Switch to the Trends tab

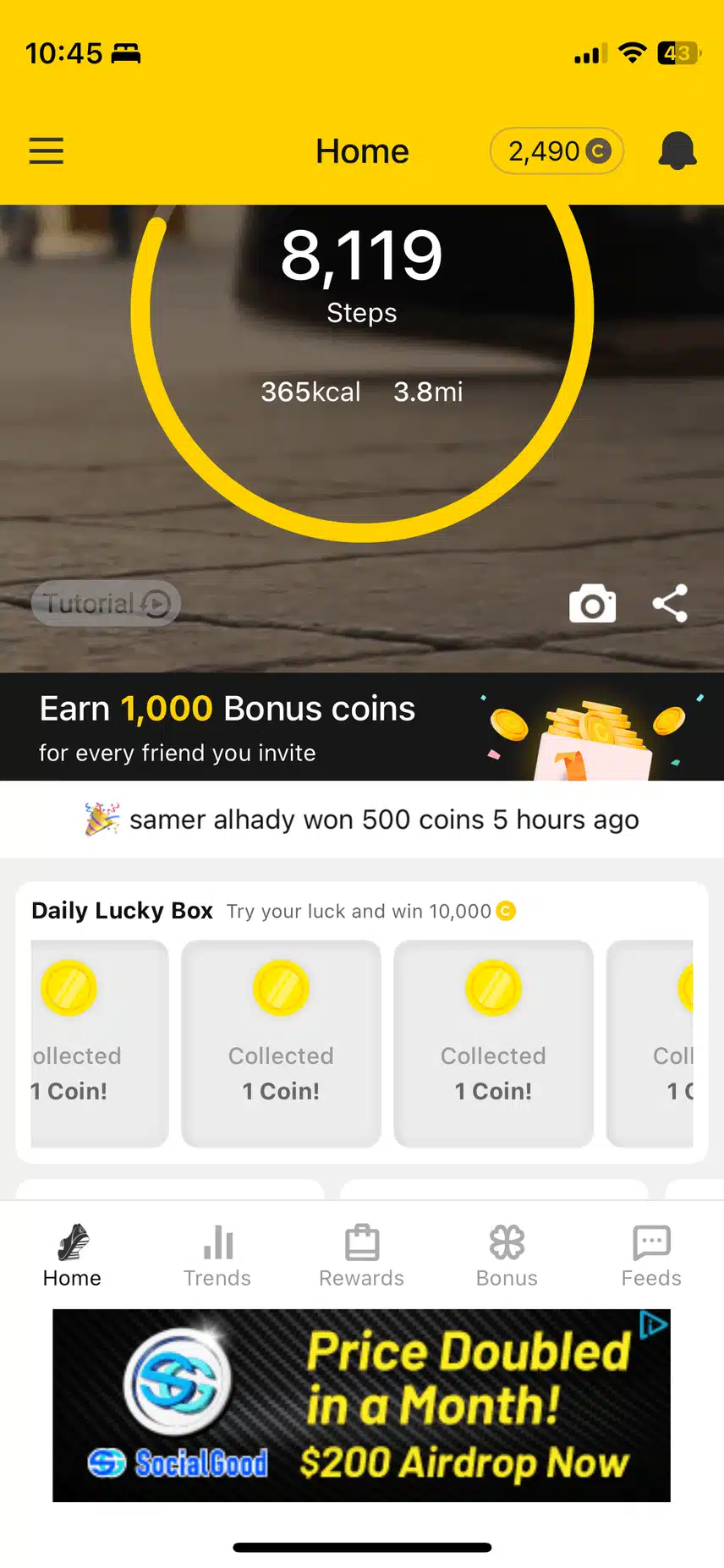point(217,1255)
